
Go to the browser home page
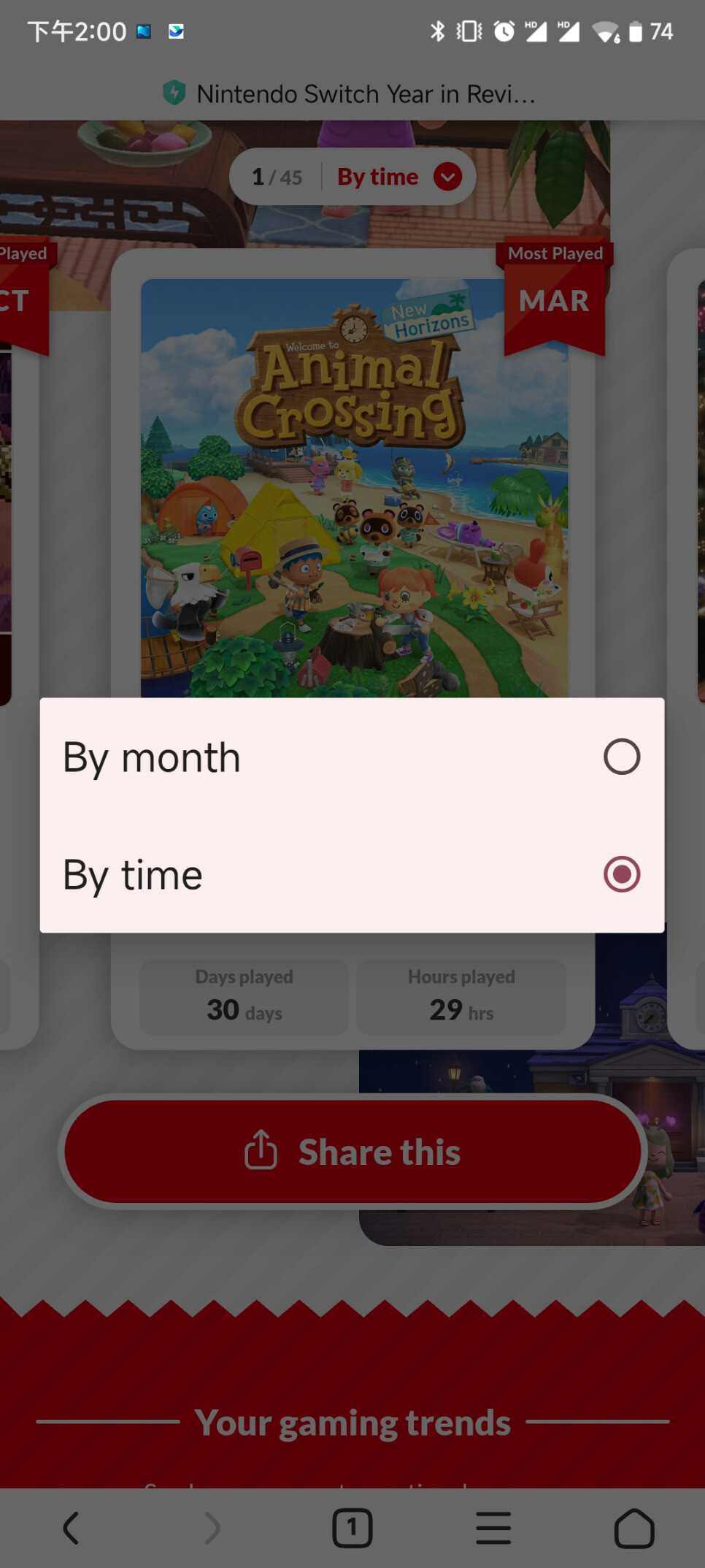pyautogui.click(x=634, y=1528)
